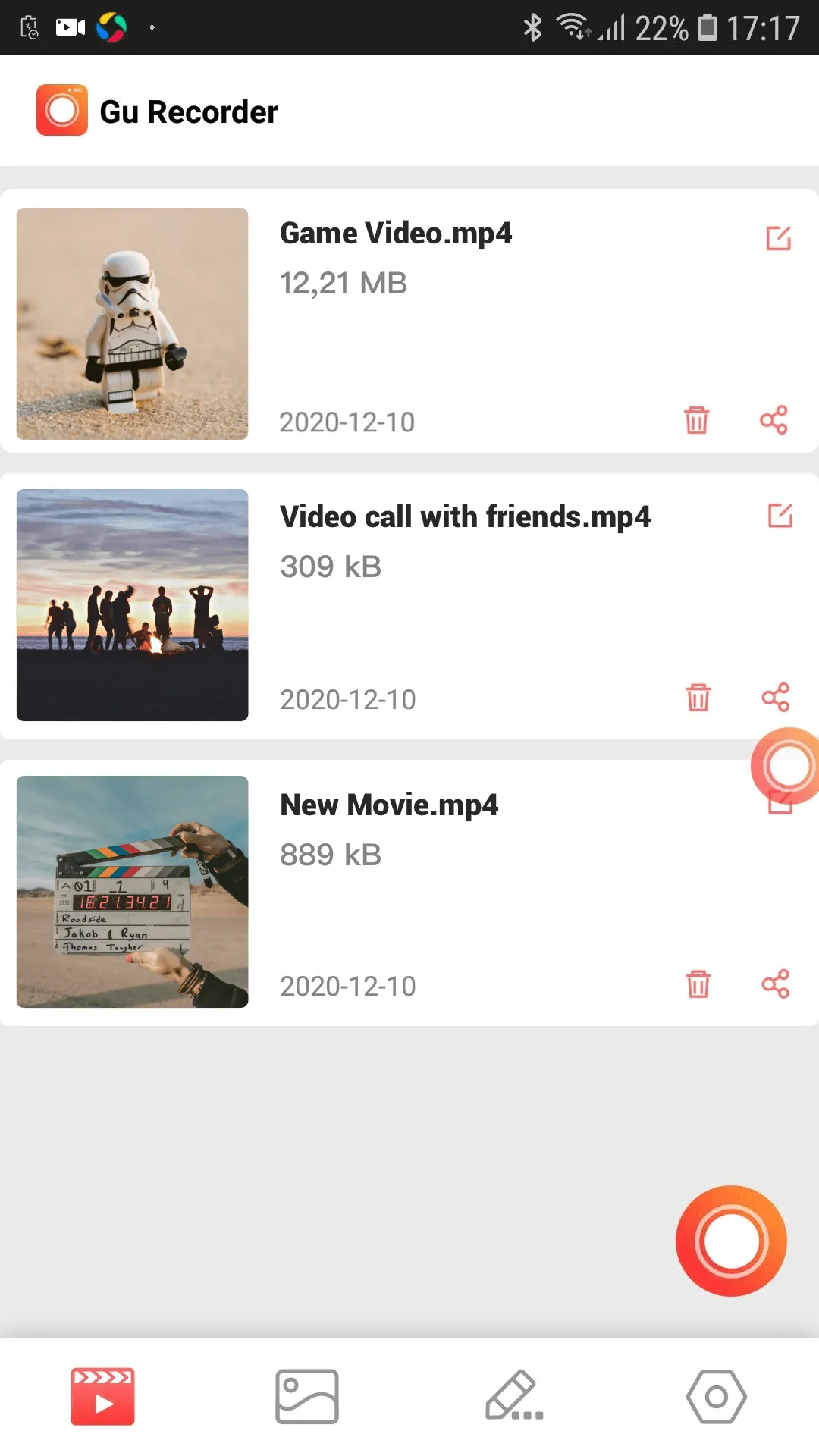Open the edit icon for Game Video.mp4
The image size is (819, 1456).
(x=779, y=239)
